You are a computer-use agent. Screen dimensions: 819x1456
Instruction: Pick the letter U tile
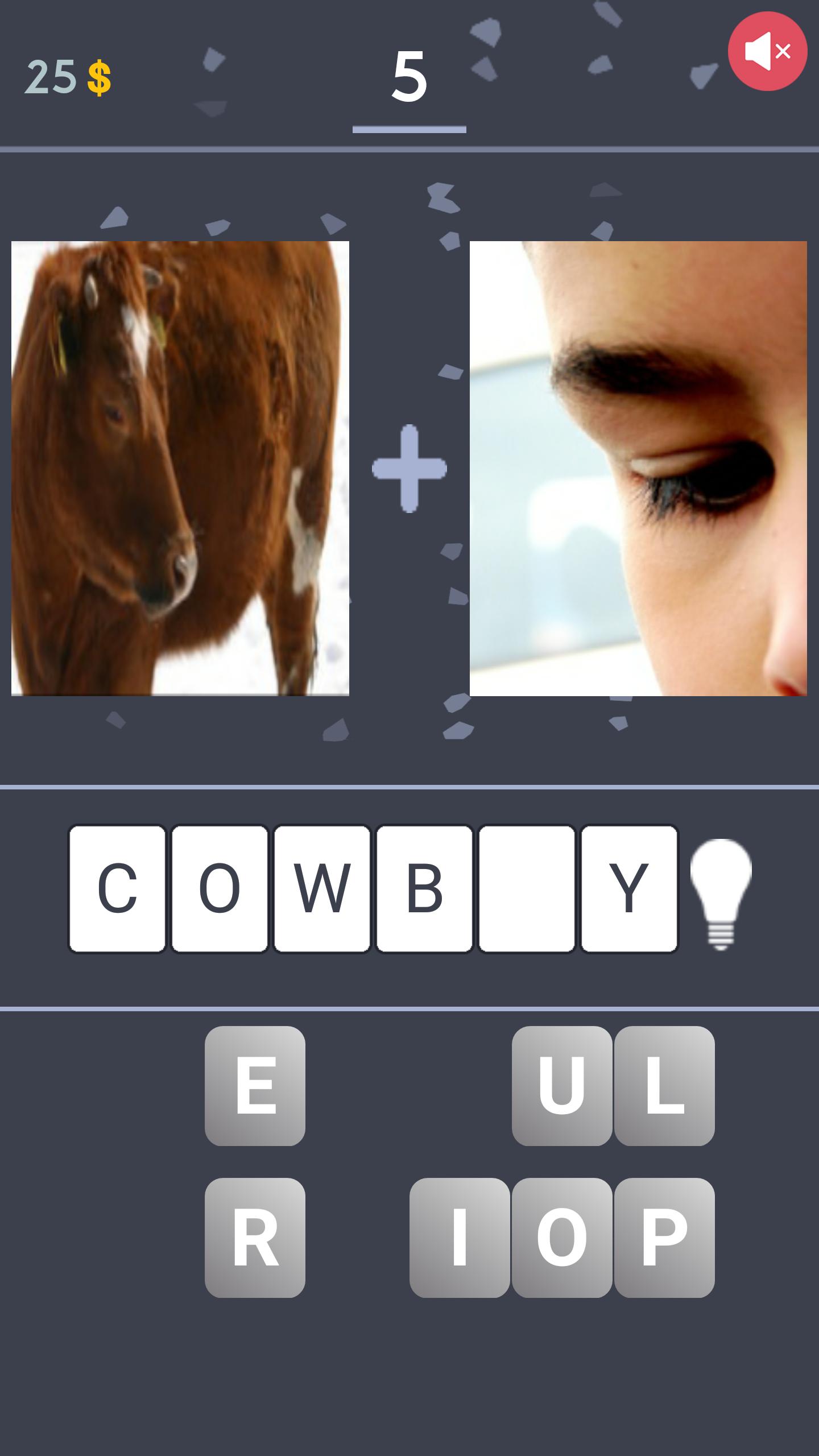click(562, 1085)
